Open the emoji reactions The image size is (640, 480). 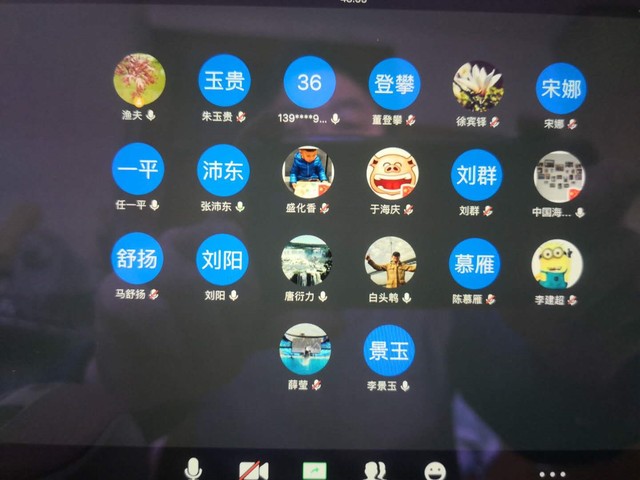tap(434, 470)
